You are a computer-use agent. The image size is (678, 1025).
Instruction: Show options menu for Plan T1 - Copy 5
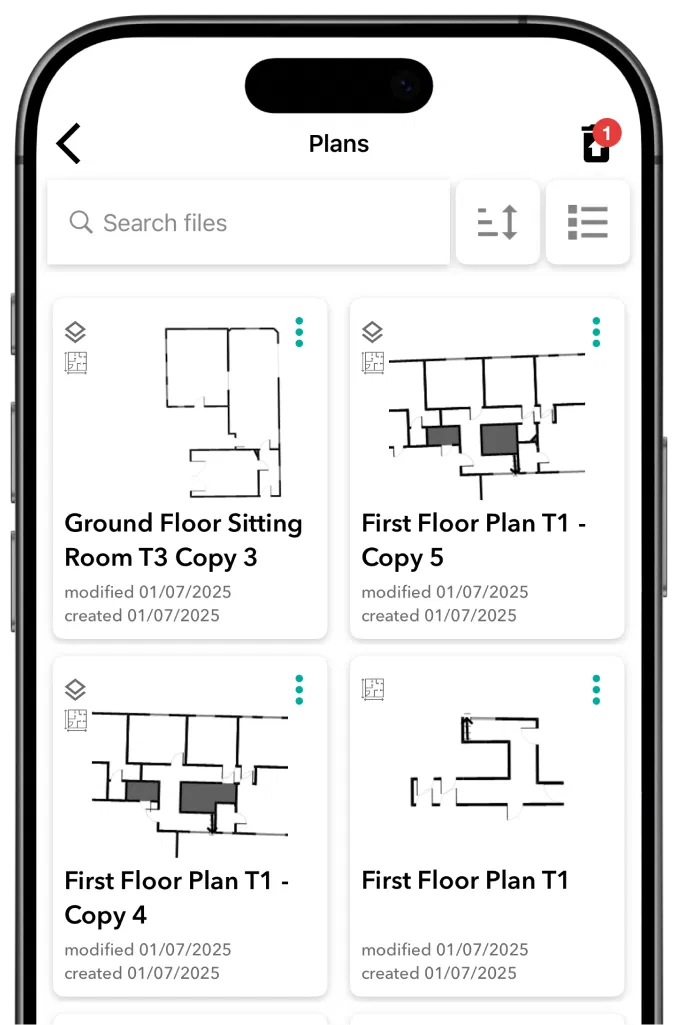click(x=596, y=332)
